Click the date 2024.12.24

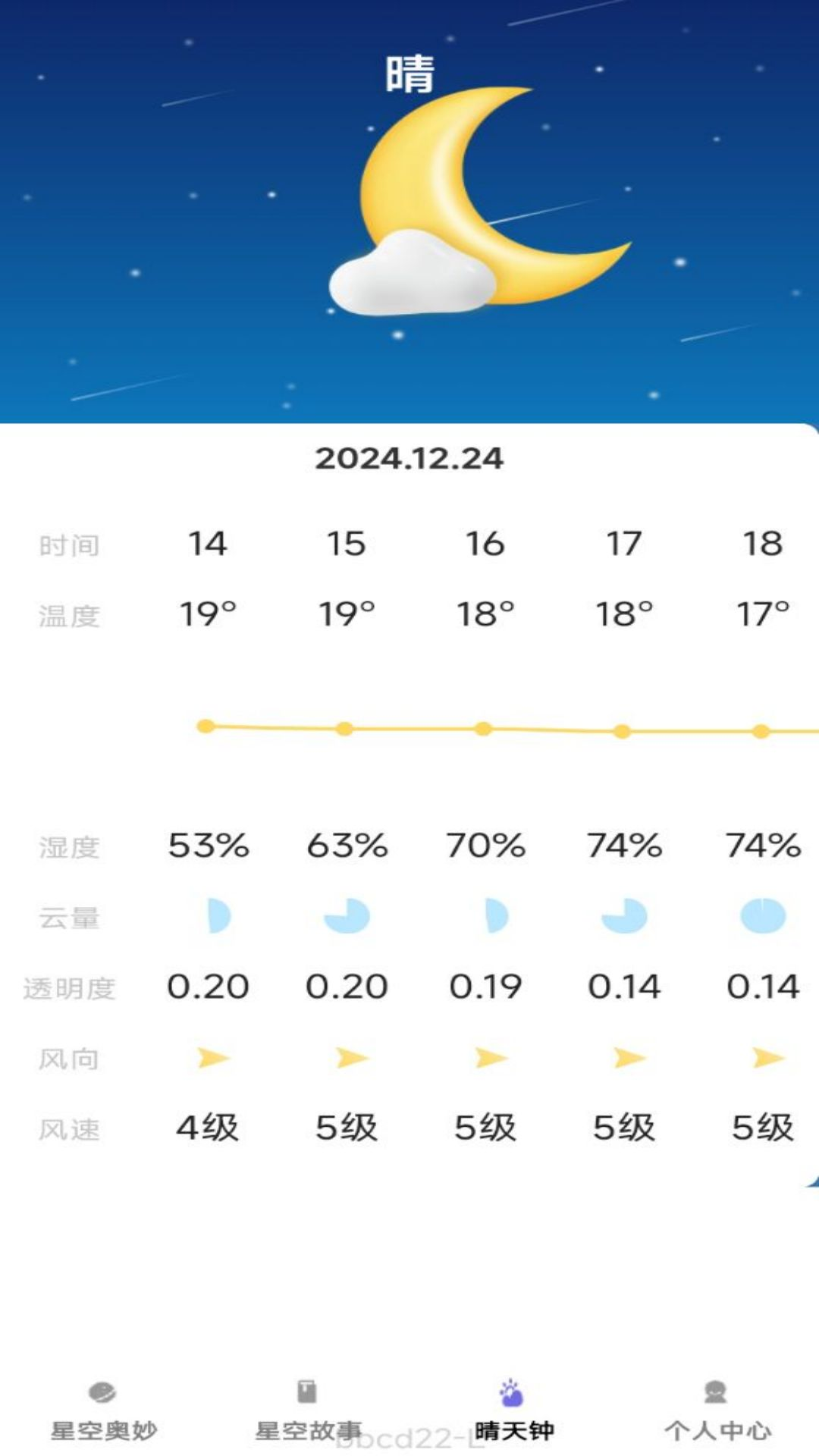coord(409,458)
